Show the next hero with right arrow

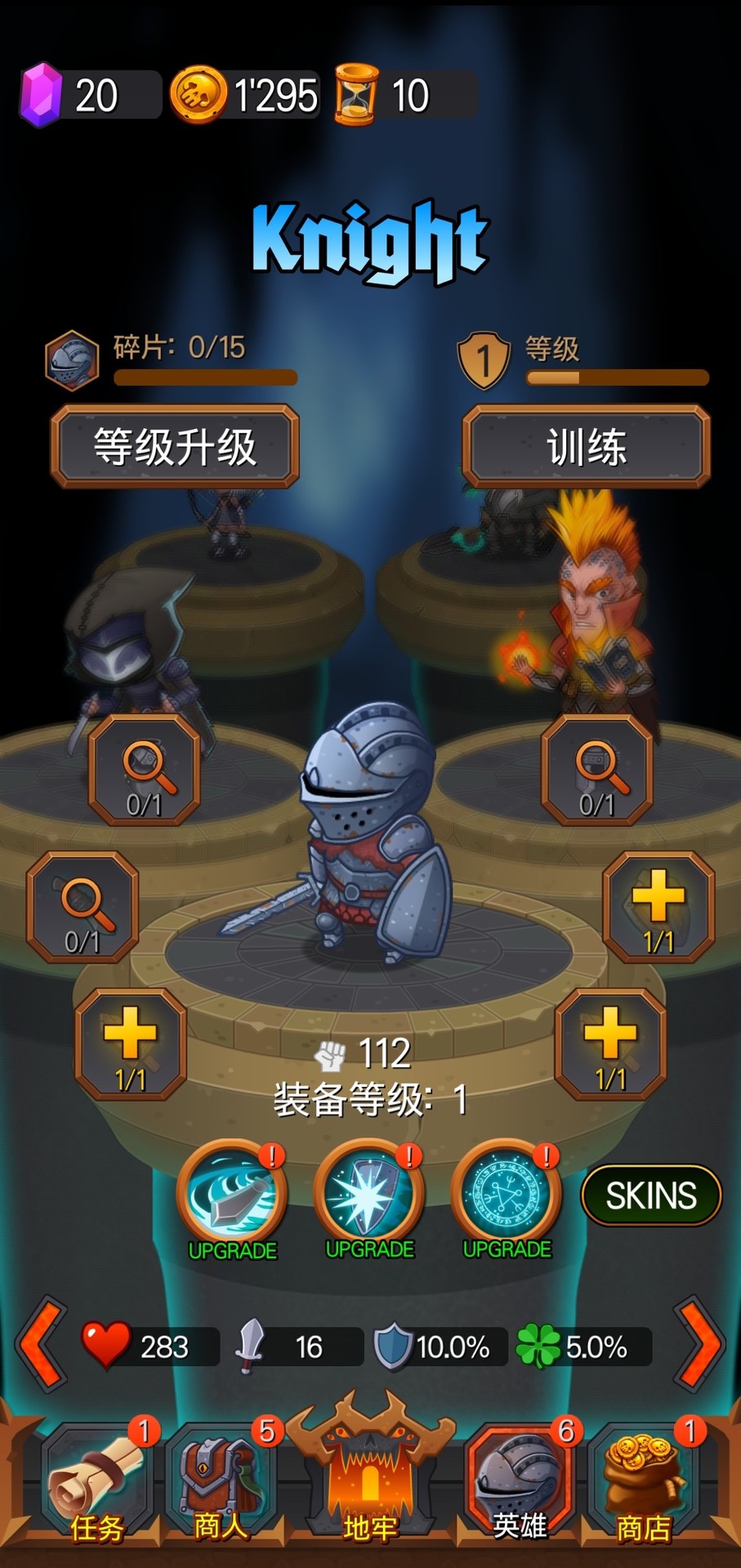click(x=699, y=1344)
